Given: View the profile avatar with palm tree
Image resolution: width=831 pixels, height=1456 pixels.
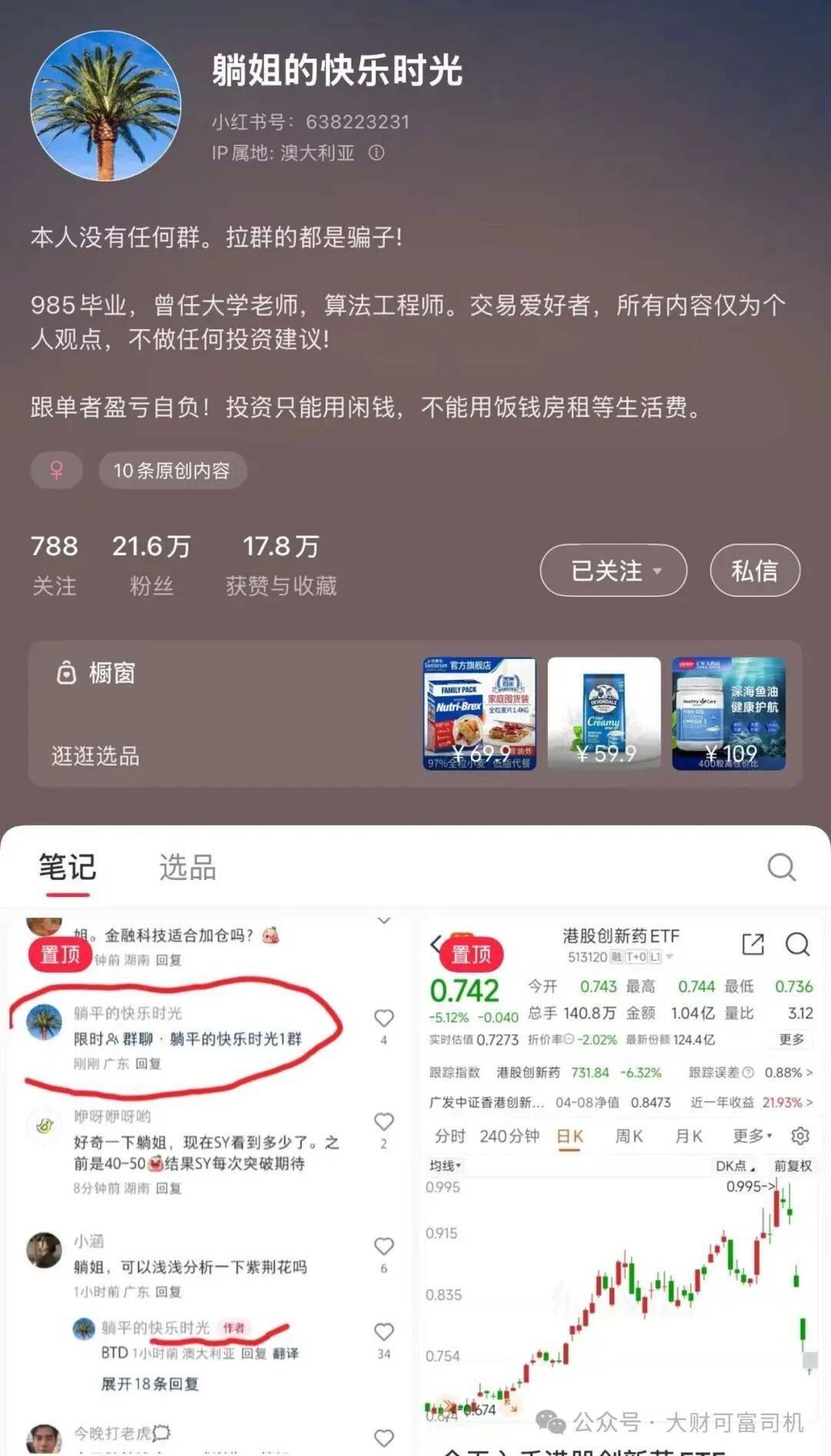Looking at the screenshot, I should coord(105,105).
